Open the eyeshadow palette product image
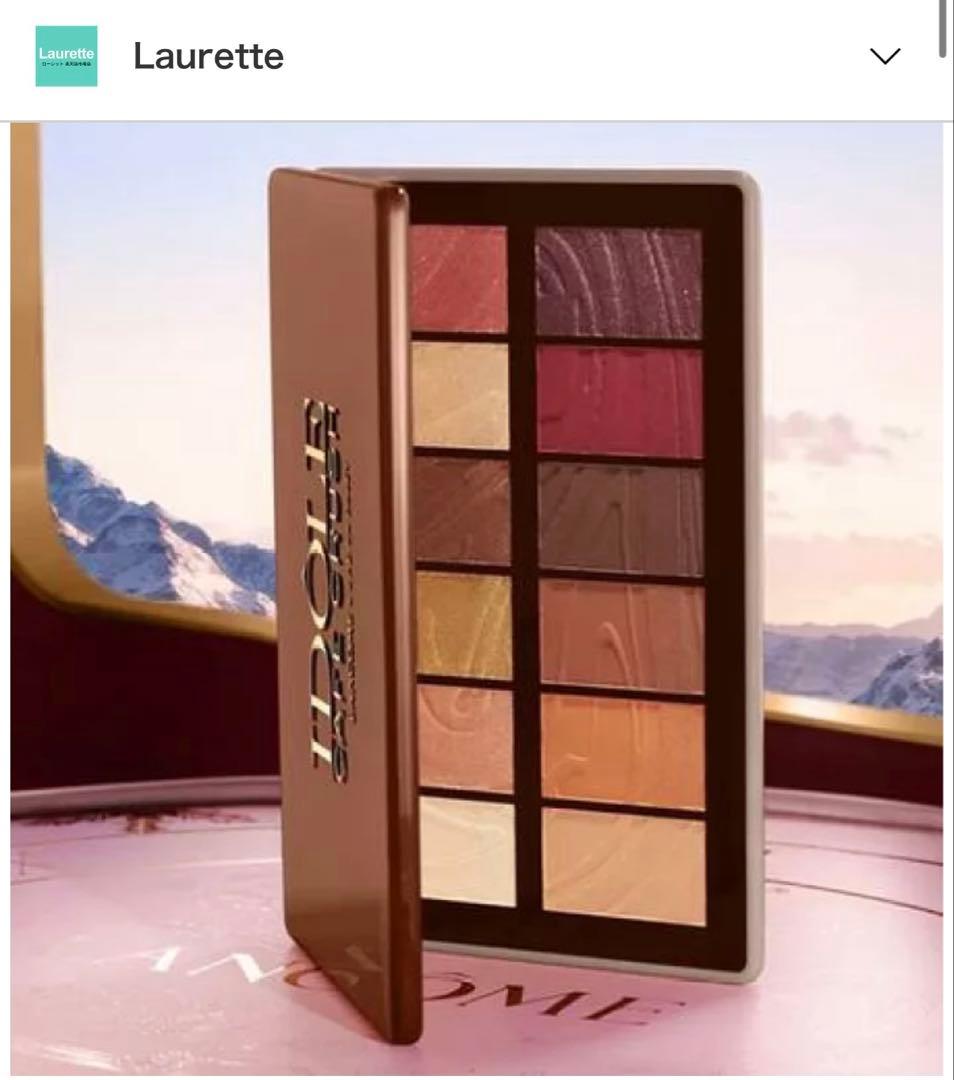 tap(476, 600)
